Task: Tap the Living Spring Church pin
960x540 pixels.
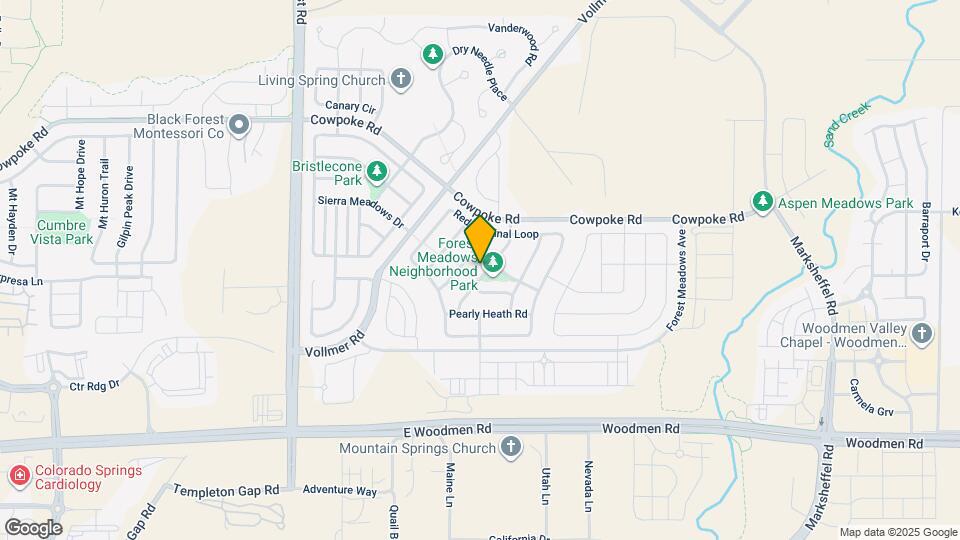Action: pyautogui.click(x=401, y=80)
